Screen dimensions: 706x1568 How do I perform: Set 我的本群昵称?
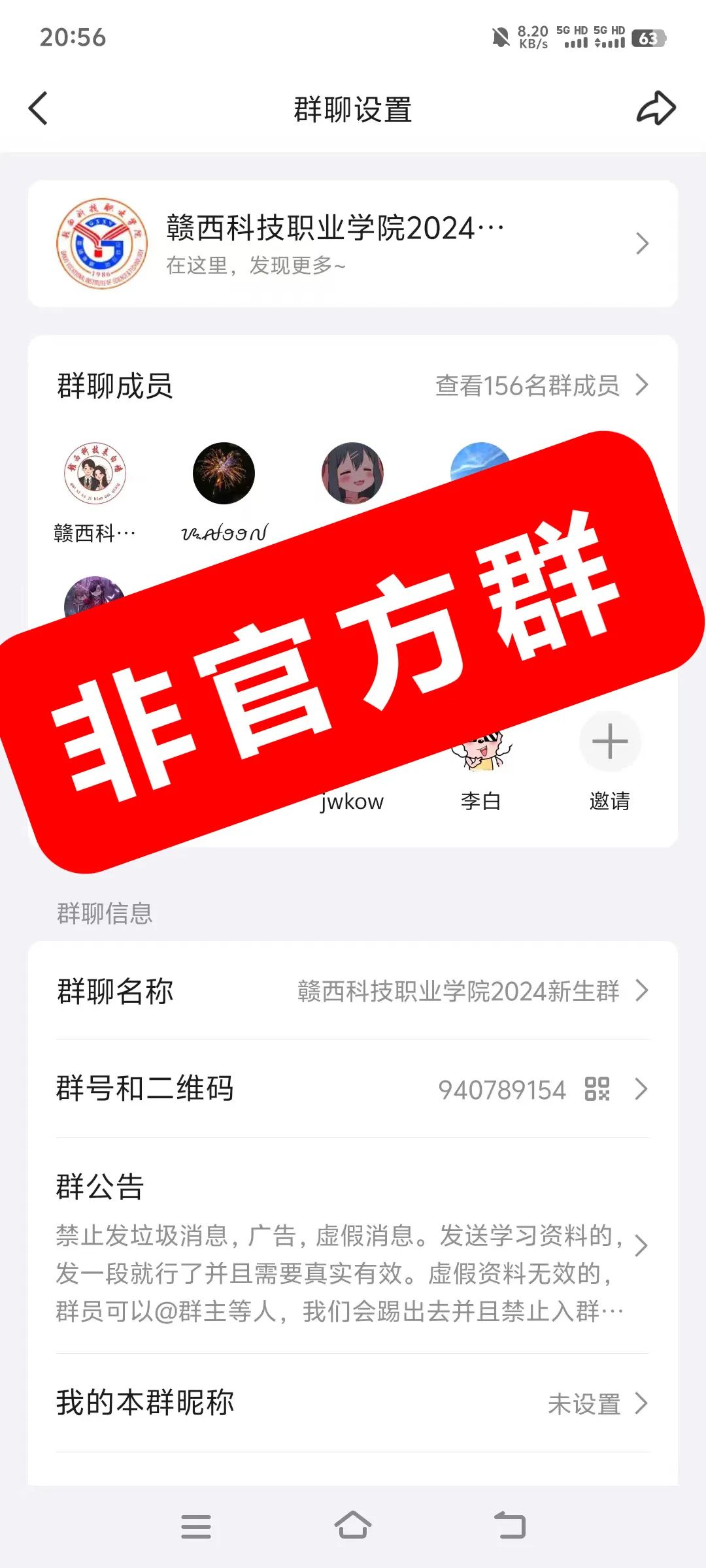(353, 1403)
